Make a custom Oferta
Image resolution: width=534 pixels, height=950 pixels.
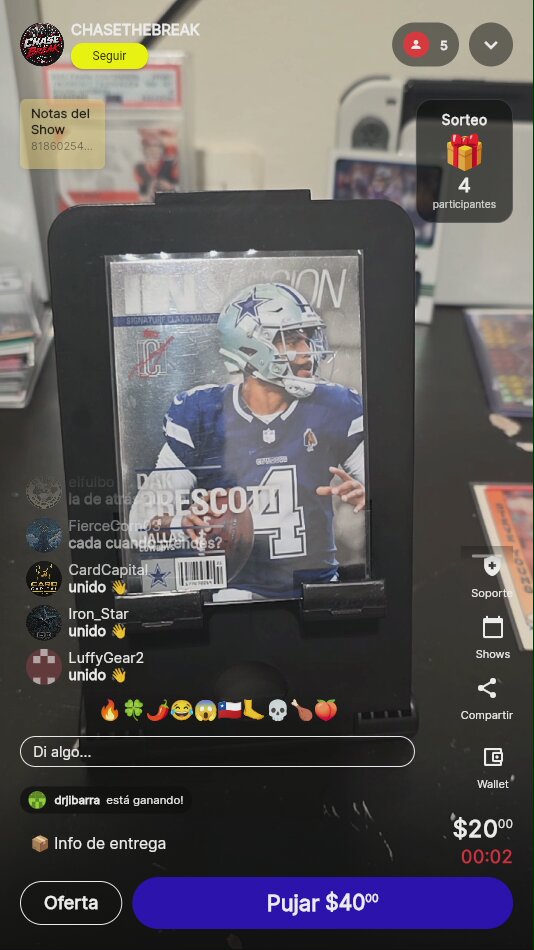[x=71, y=903]
